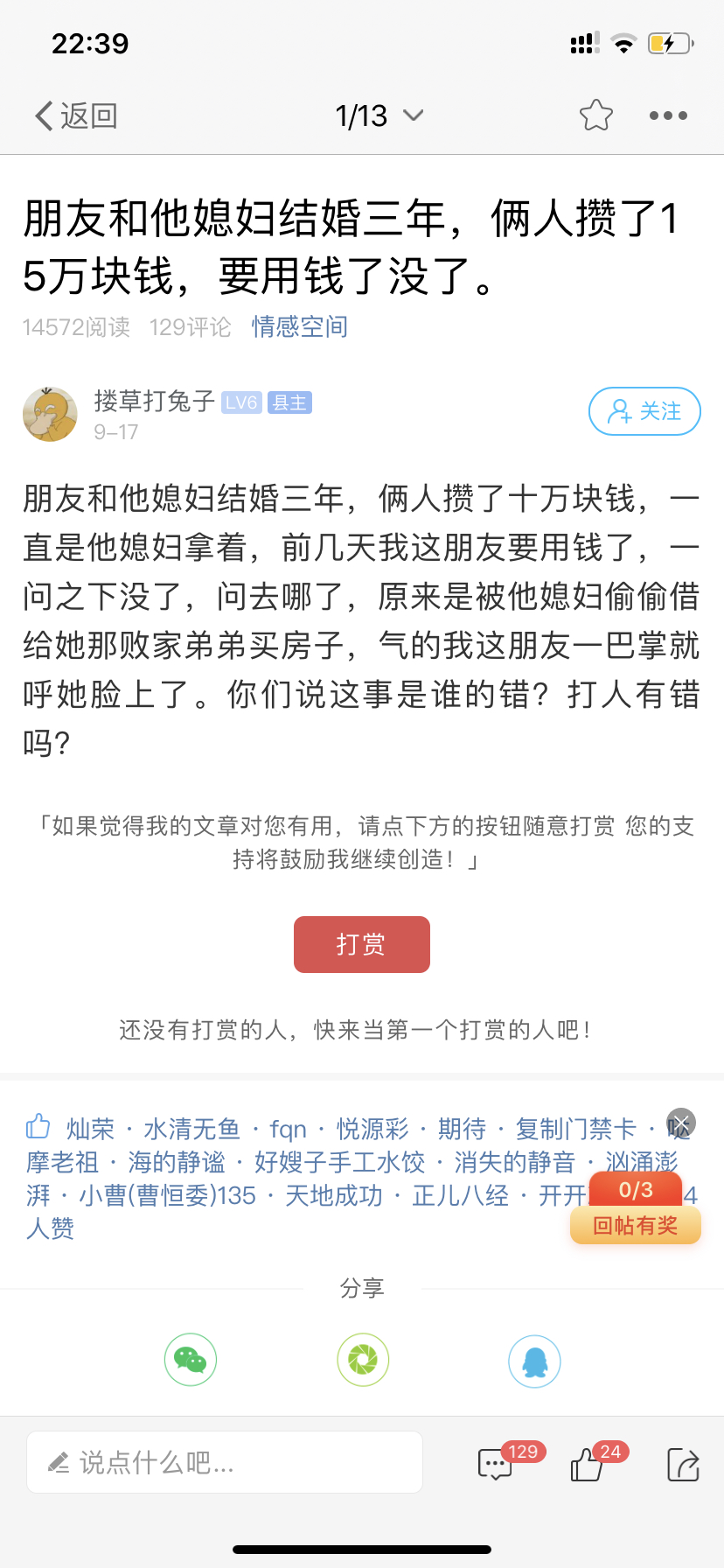Tap the 说点什么吧 comment input field
The width and height of the screenshot is (724, 1568).
click(x=225, y=1462)
